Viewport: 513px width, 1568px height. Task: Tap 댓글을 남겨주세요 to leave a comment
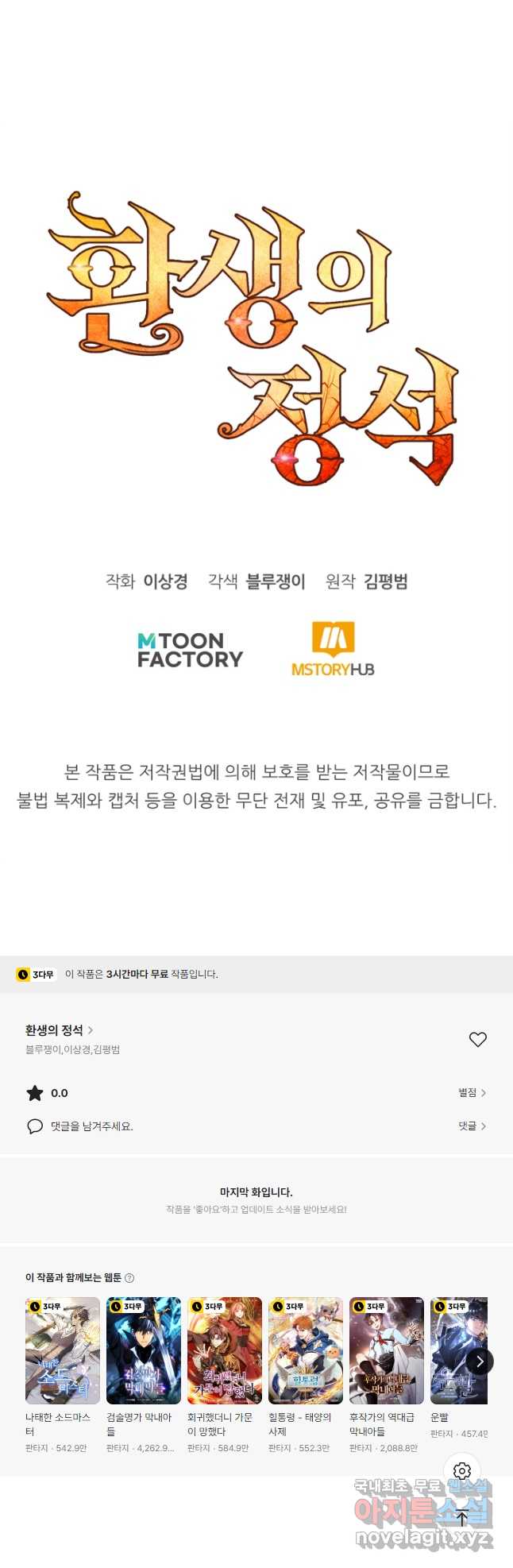(x=91, y=1126)
